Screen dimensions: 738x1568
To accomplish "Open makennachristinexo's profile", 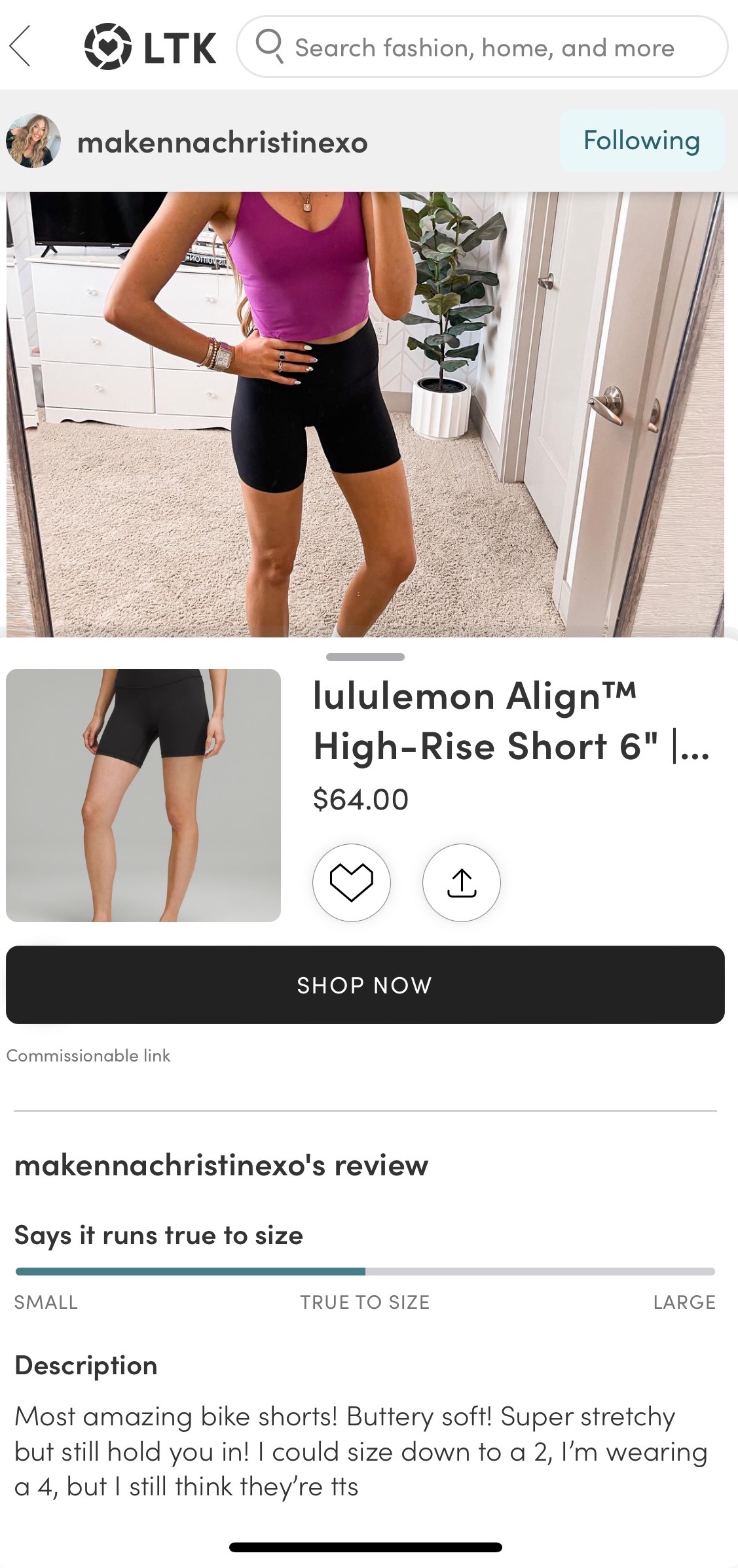I will pos(221,142).
